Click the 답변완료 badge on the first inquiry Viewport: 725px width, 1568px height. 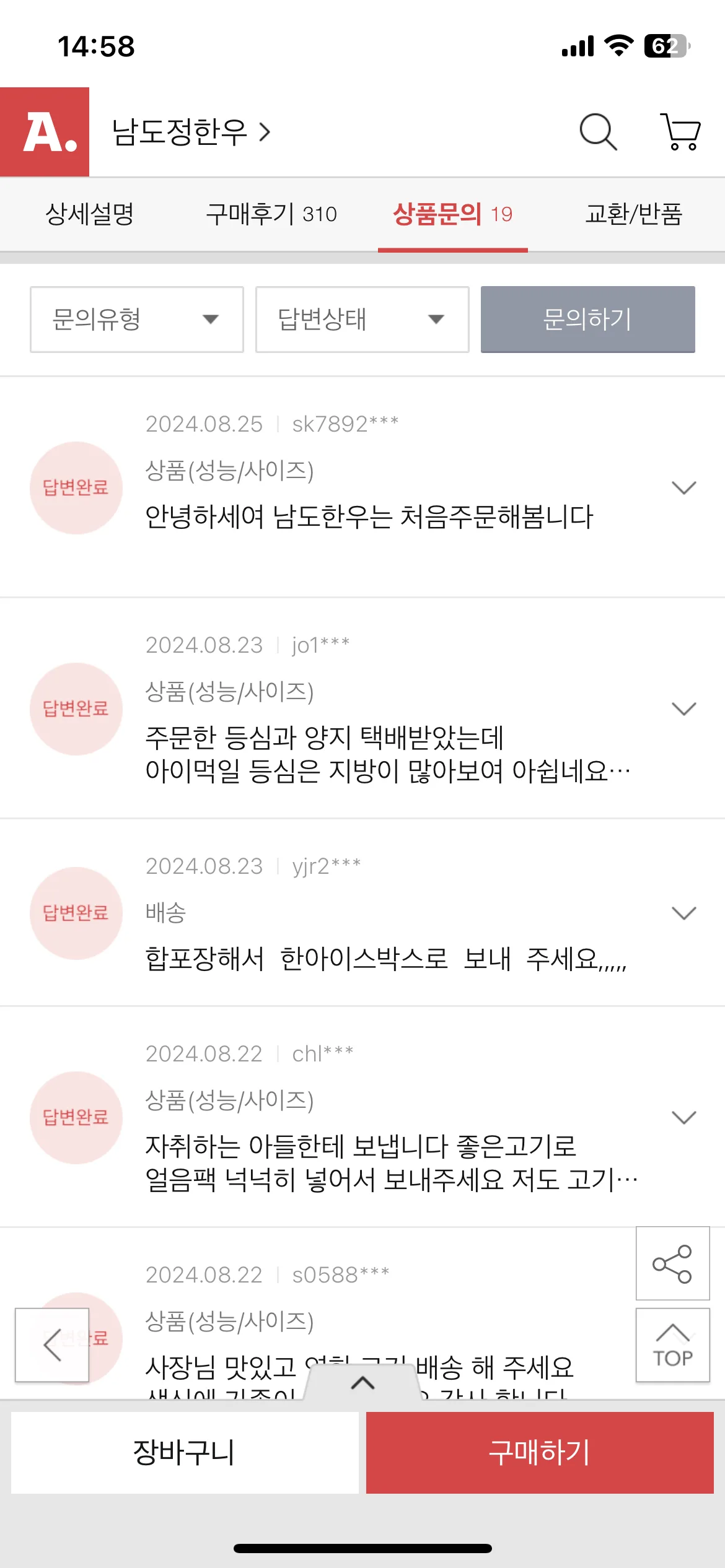(75, 487)
